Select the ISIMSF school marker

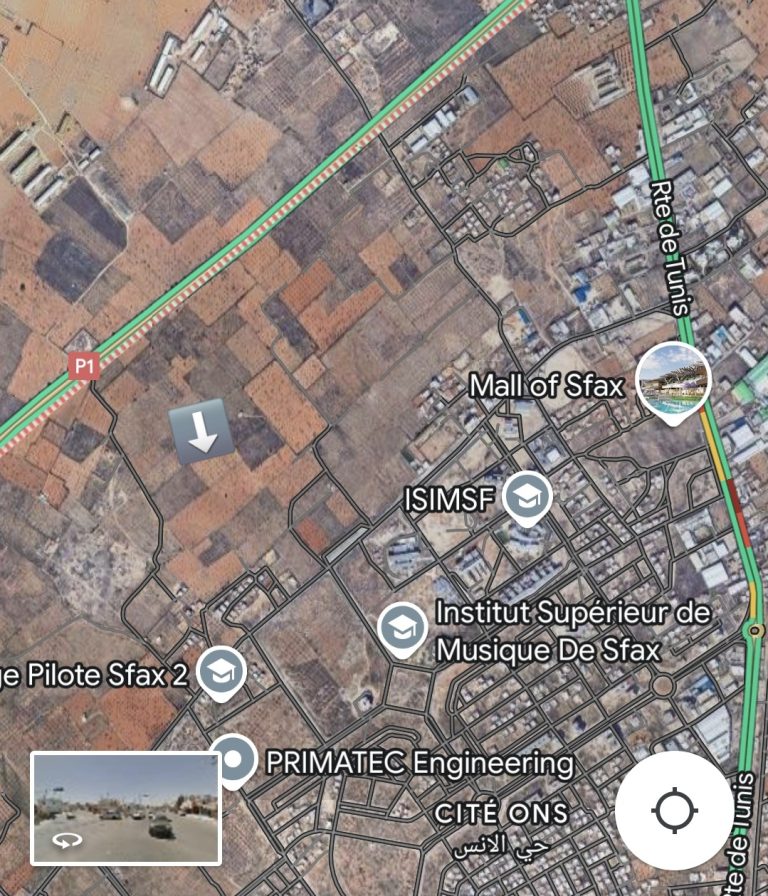(527, 498)
